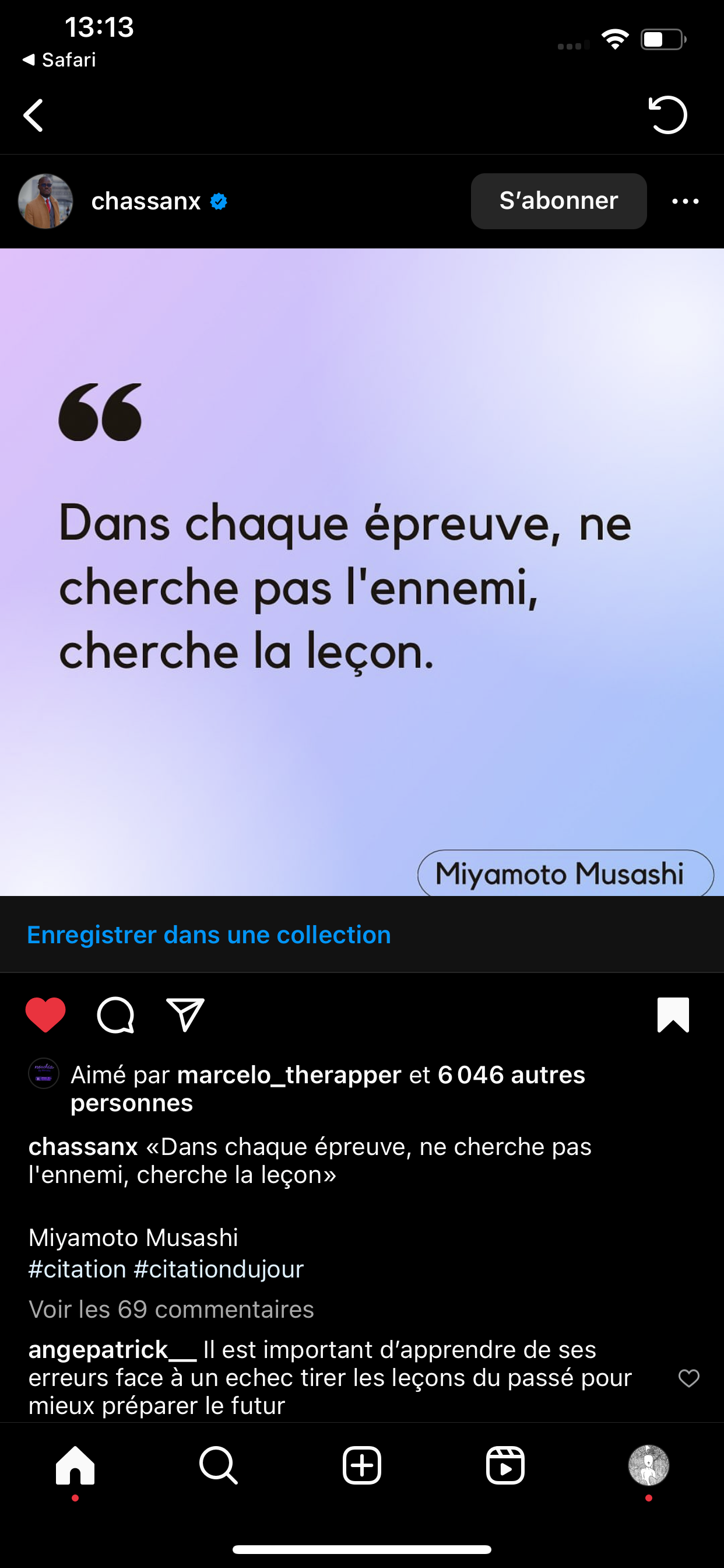Open the comment bubble under the post

click(x=115, y=1014)
